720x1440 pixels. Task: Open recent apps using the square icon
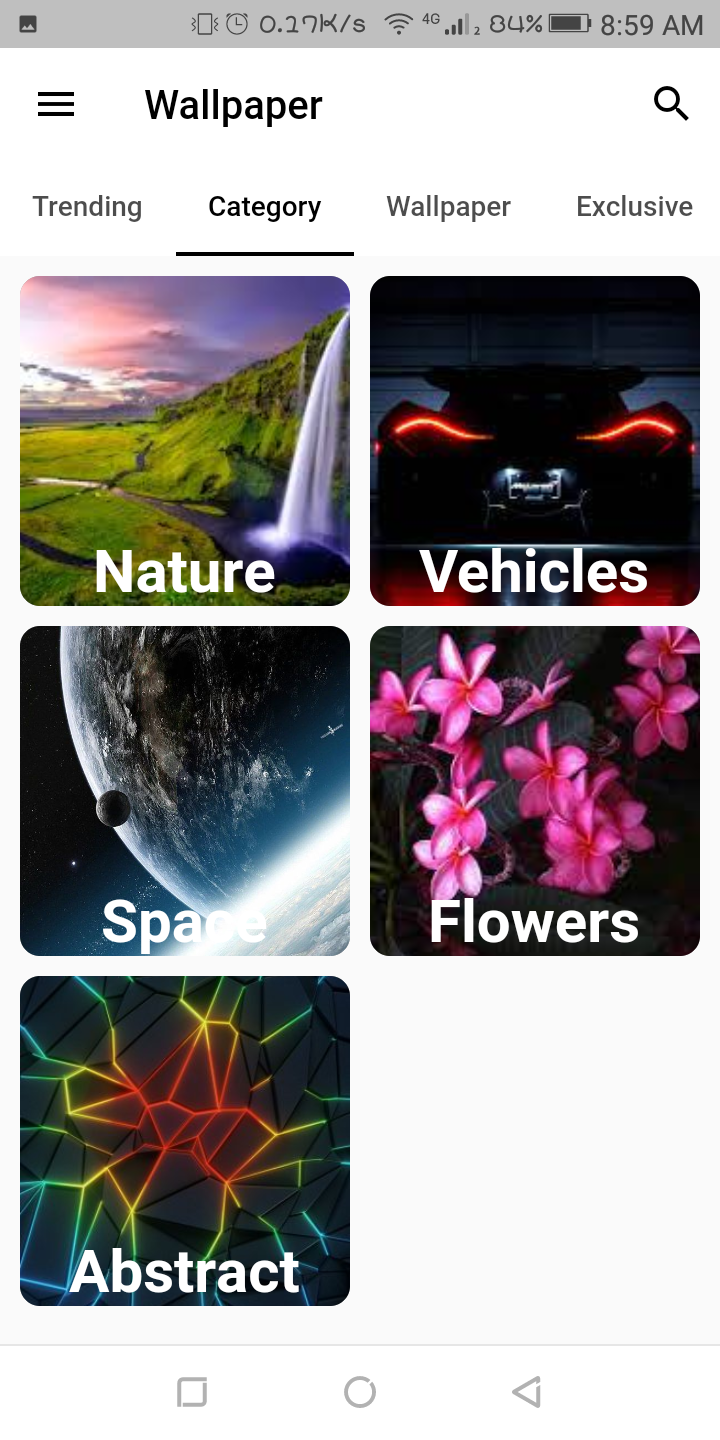tap(193, 1391)
